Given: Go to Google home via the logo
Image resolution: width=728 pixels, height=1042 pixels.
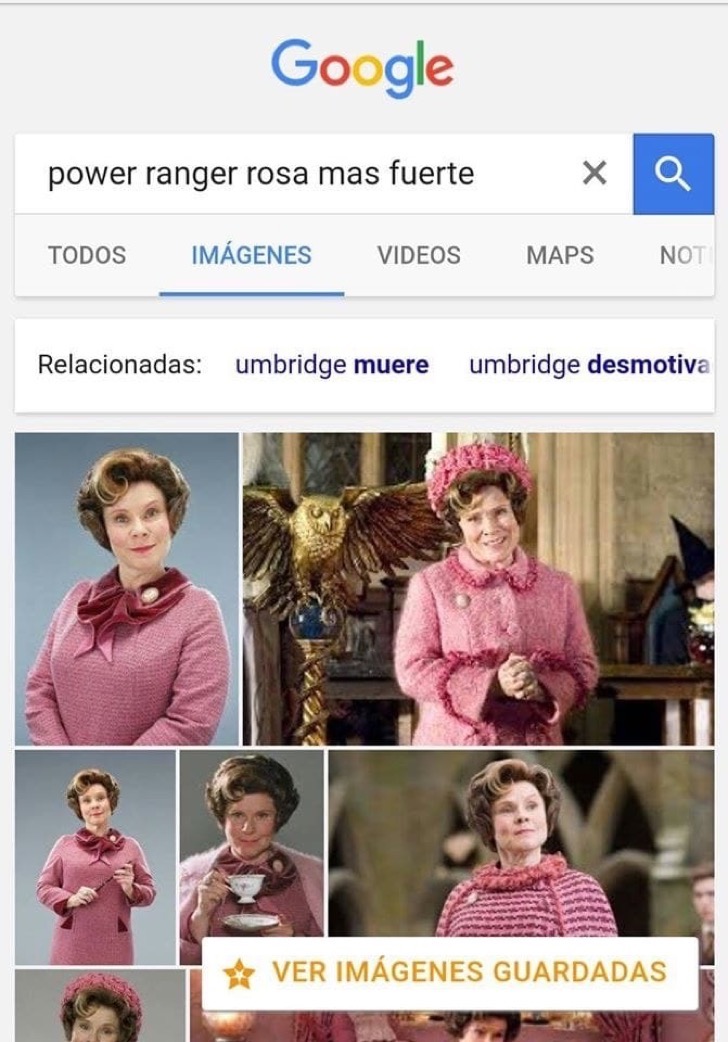Looking at the screenshot, I should coord(362,66).
